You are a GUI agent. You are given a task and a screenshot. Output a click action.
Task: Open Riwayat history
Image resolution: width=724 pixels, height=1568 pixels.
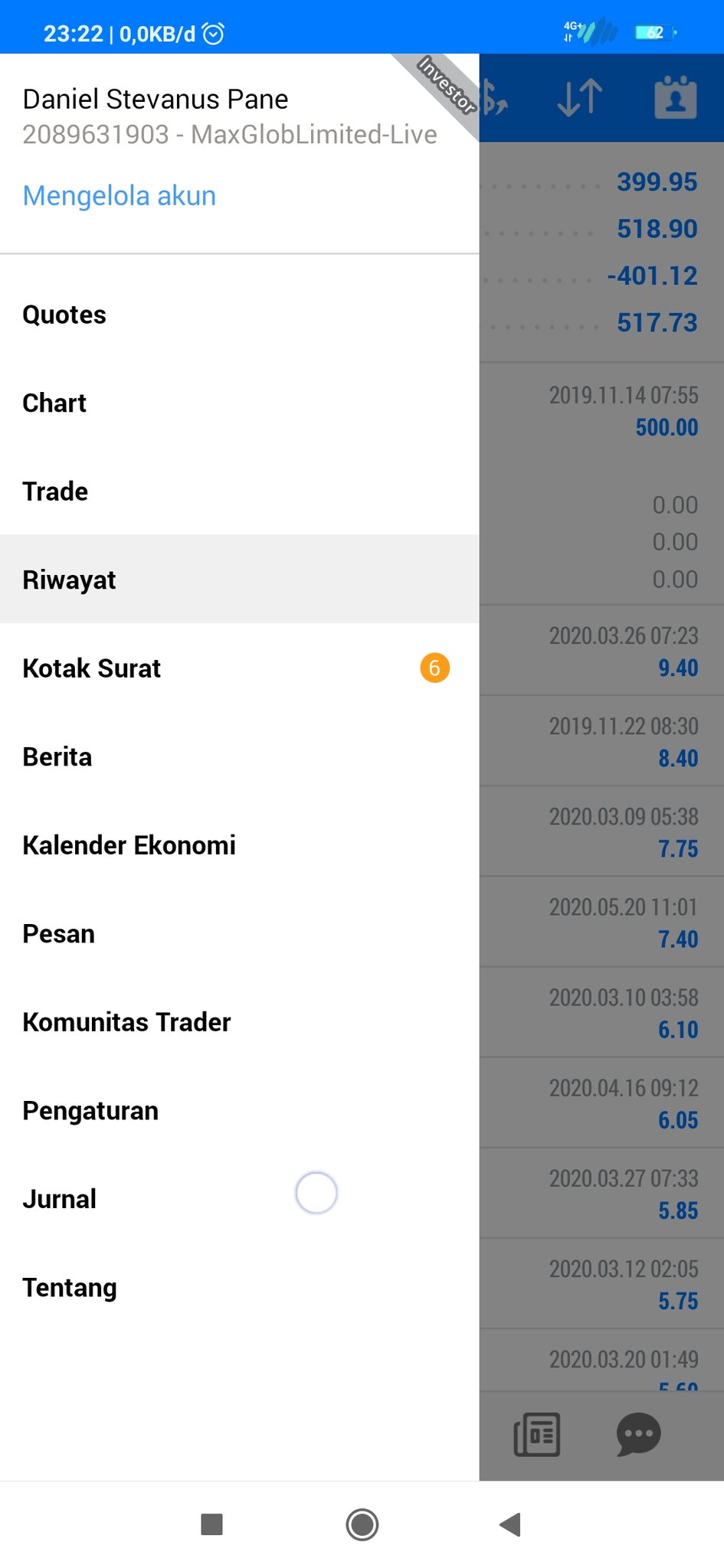pos(69,580)
